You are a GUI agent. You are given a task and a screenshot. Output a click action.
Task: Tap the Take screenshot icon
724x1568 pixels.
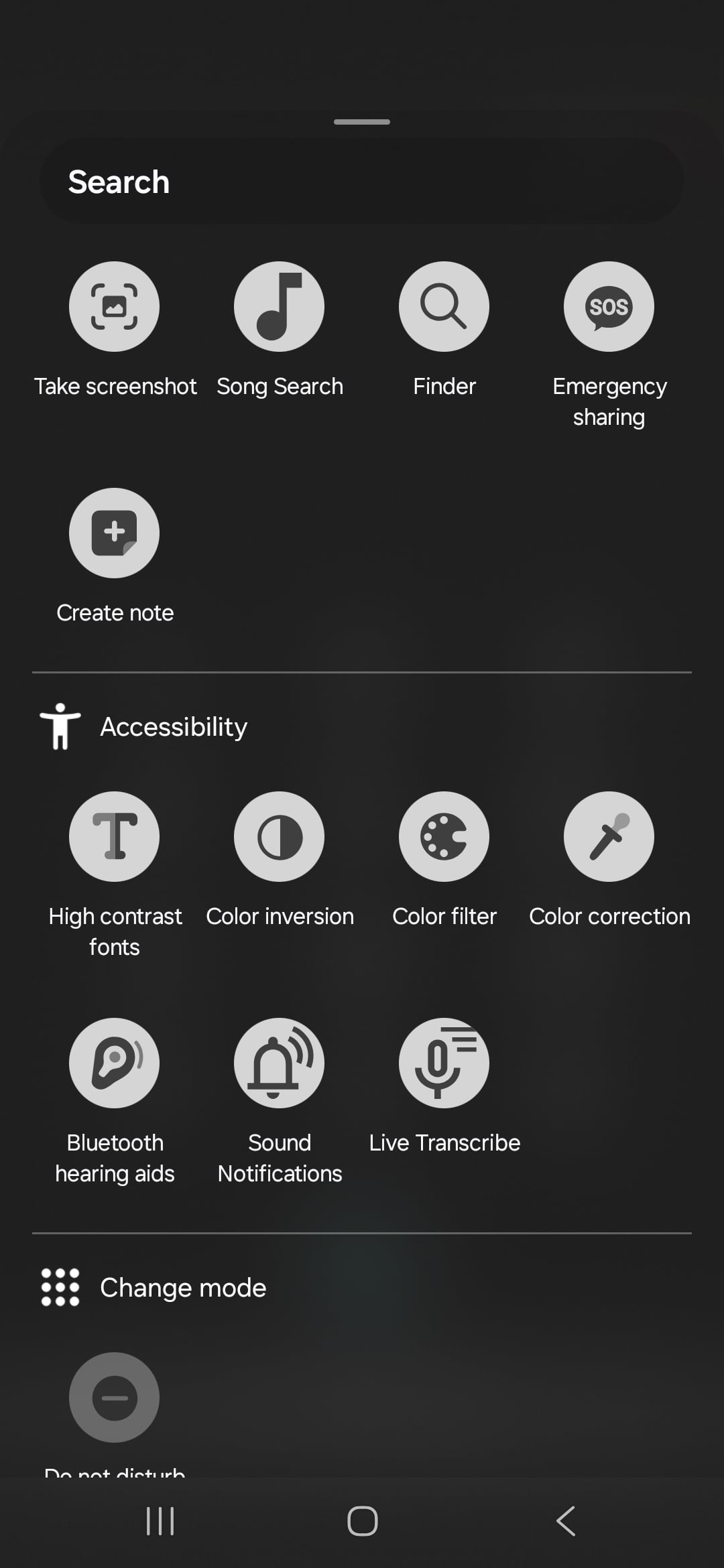(x=114, y=306)
